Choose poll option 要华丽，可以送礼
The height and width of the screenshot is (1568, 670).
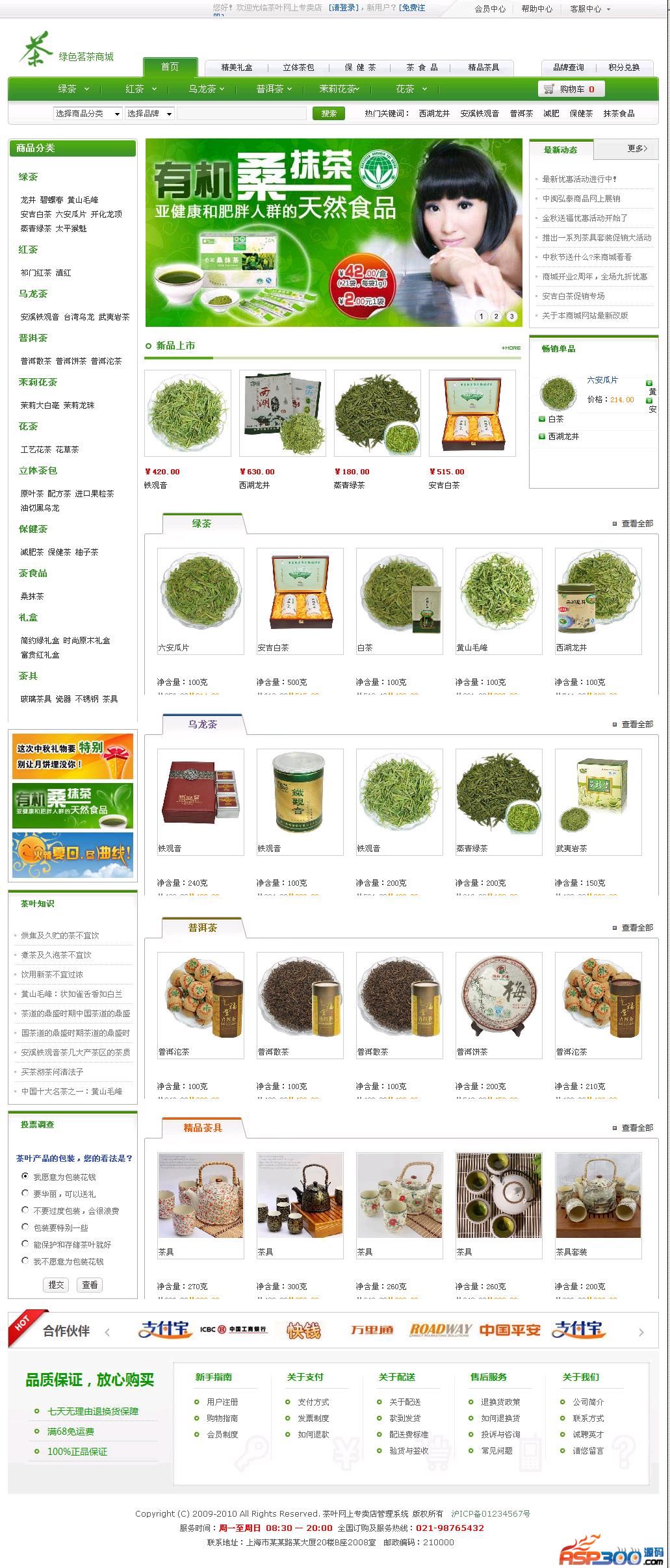[x=25, y=1194]
